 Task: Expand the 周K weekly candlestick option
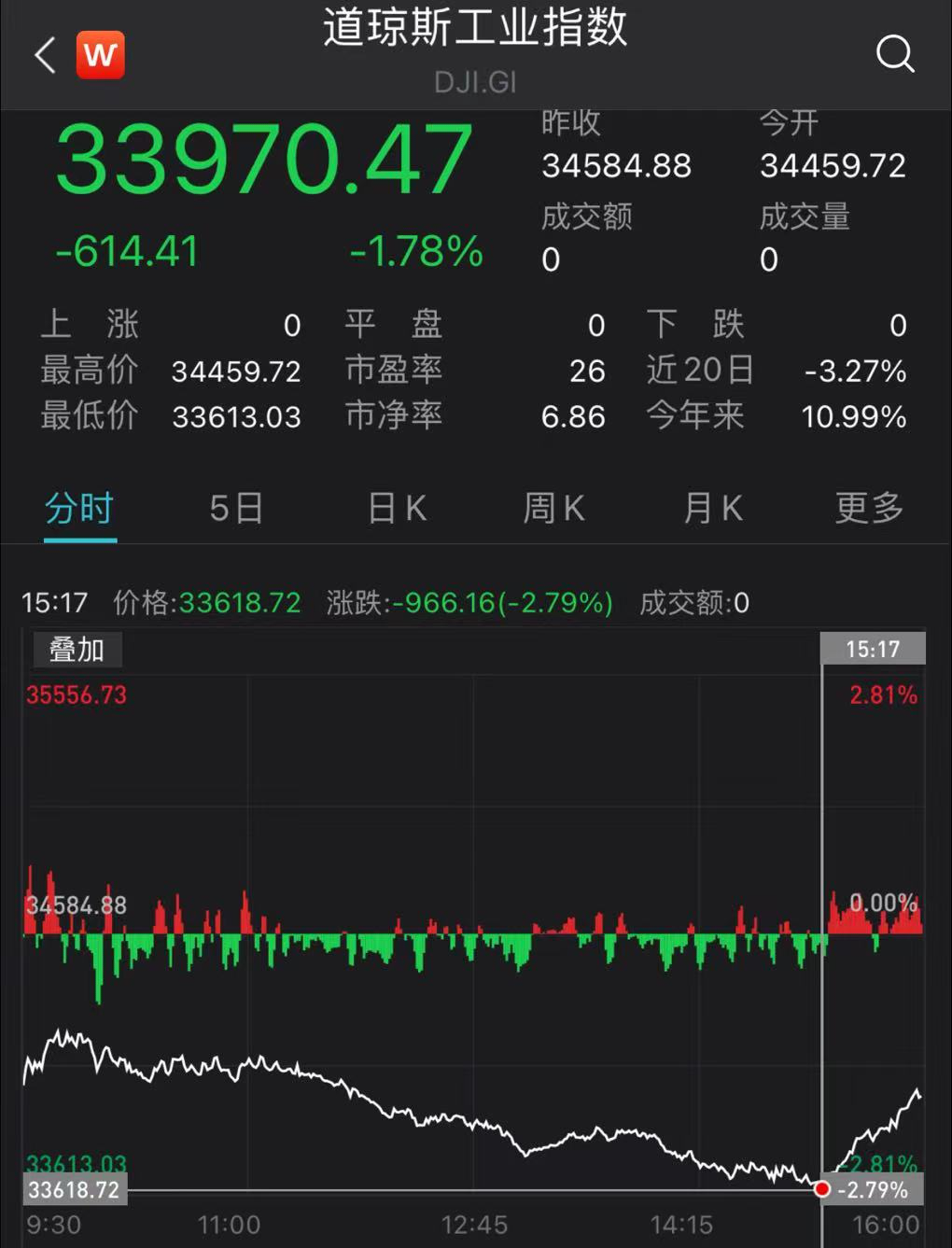tap(554, 508)
